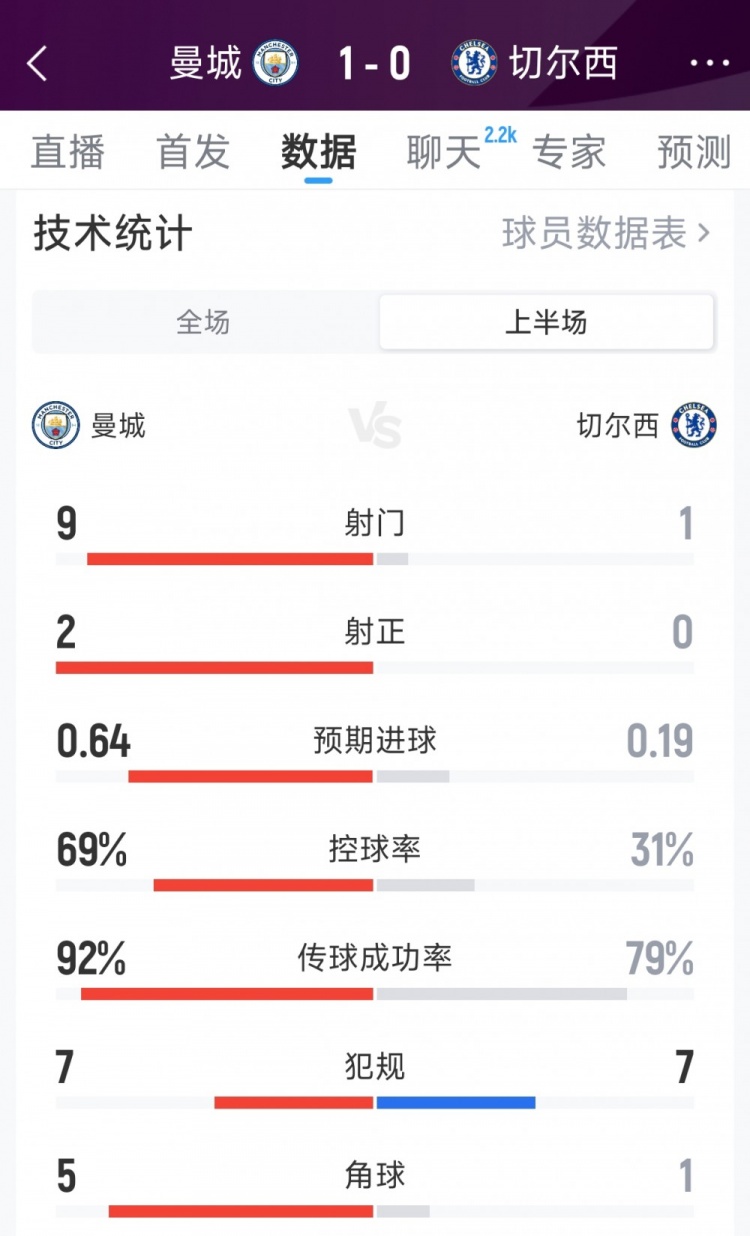The height and width of the screenshot is (1236, 750).
Task: Open the more options via the ellipsis icon
Action: pyautogui.click(x=705, y=62)
